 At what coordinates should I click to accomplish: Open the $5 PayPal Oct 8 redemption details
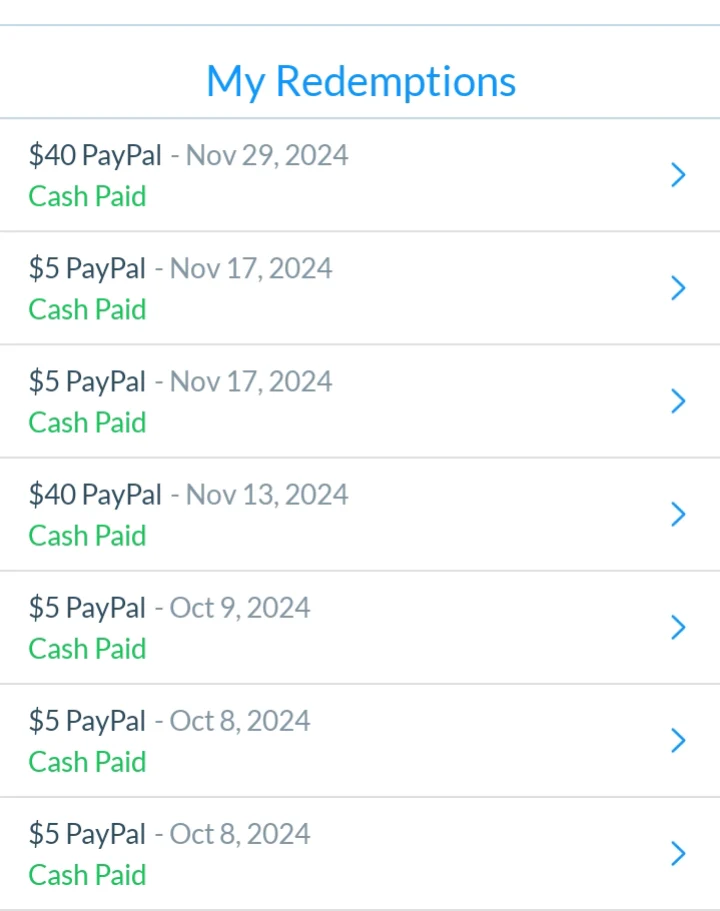(678, 740)
